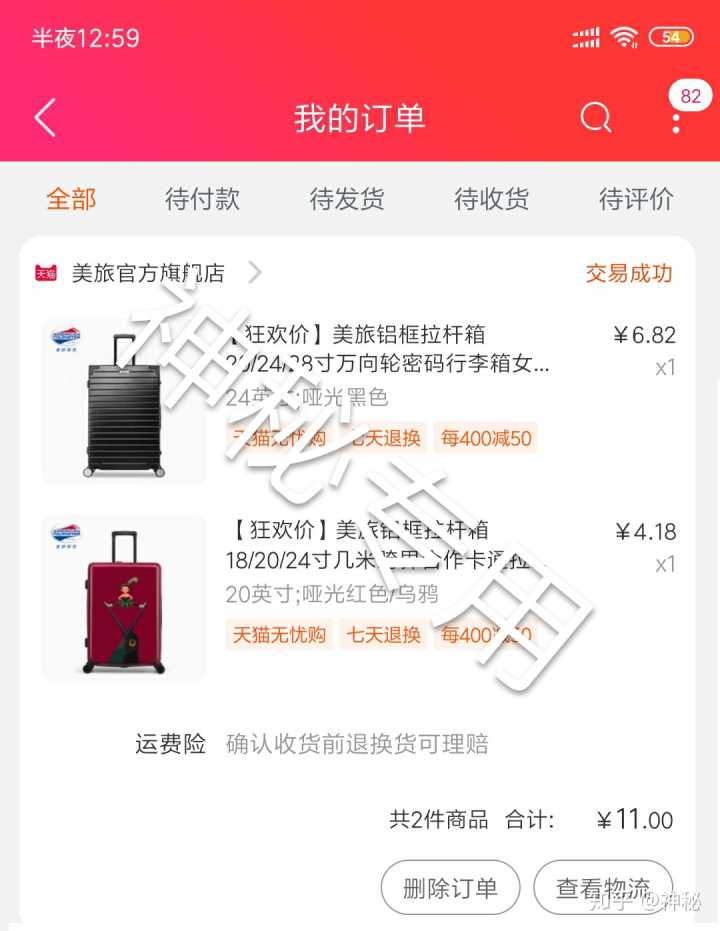Show 待发货 orders
Screen dimensions: 720x931
[347, 199]
